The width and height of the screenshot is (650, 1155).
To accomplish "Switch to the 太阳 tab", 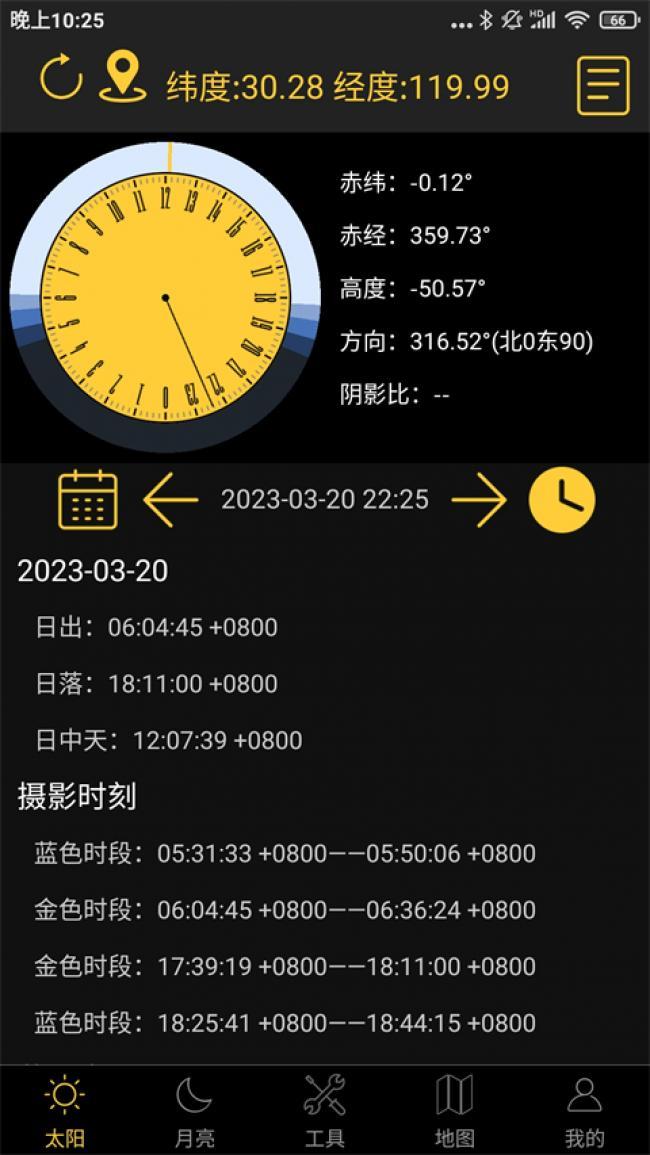I will [65, 1111].
